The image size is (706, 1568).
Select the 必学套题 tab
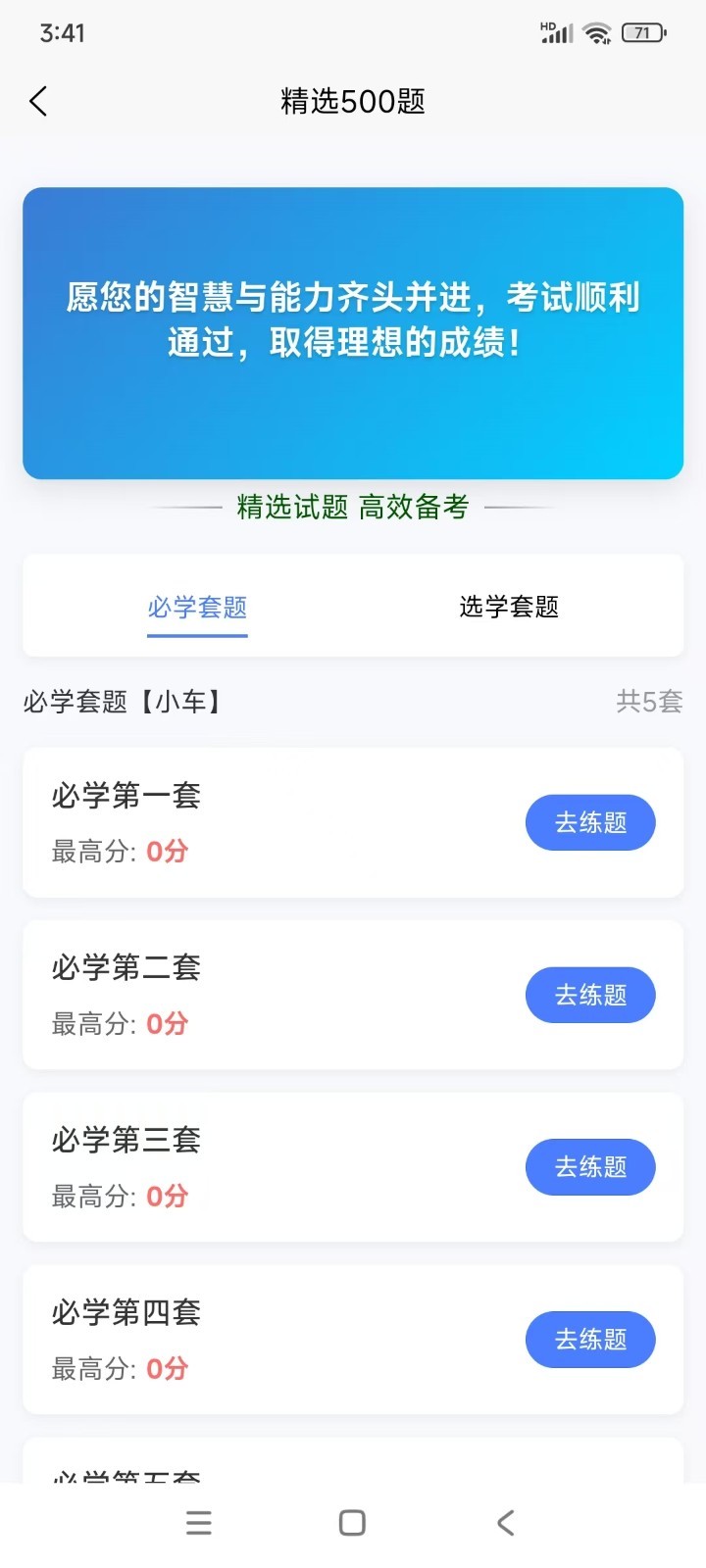tap(197, 606)
